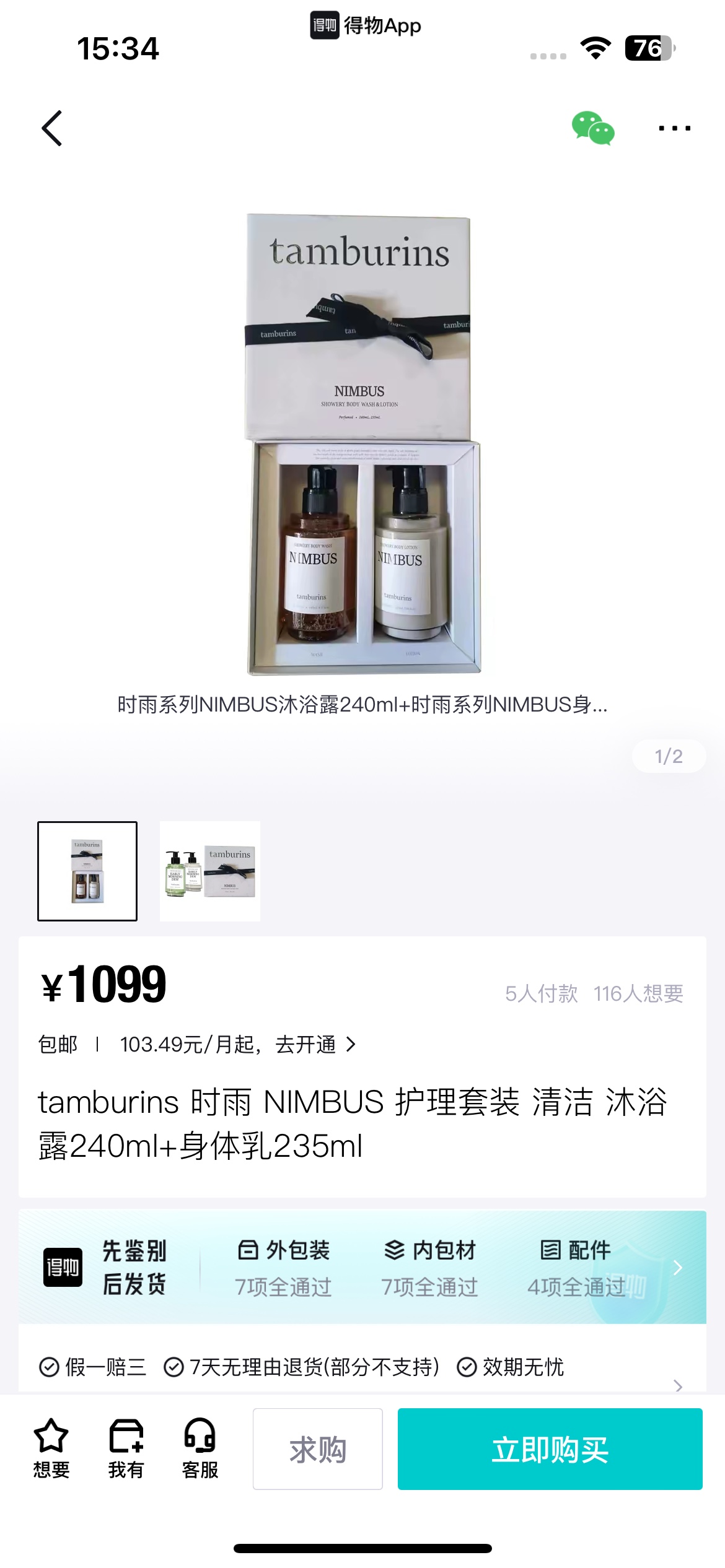725x1568 pixels.
Task: Tap the 求购 button
Action: (318, 1449)
